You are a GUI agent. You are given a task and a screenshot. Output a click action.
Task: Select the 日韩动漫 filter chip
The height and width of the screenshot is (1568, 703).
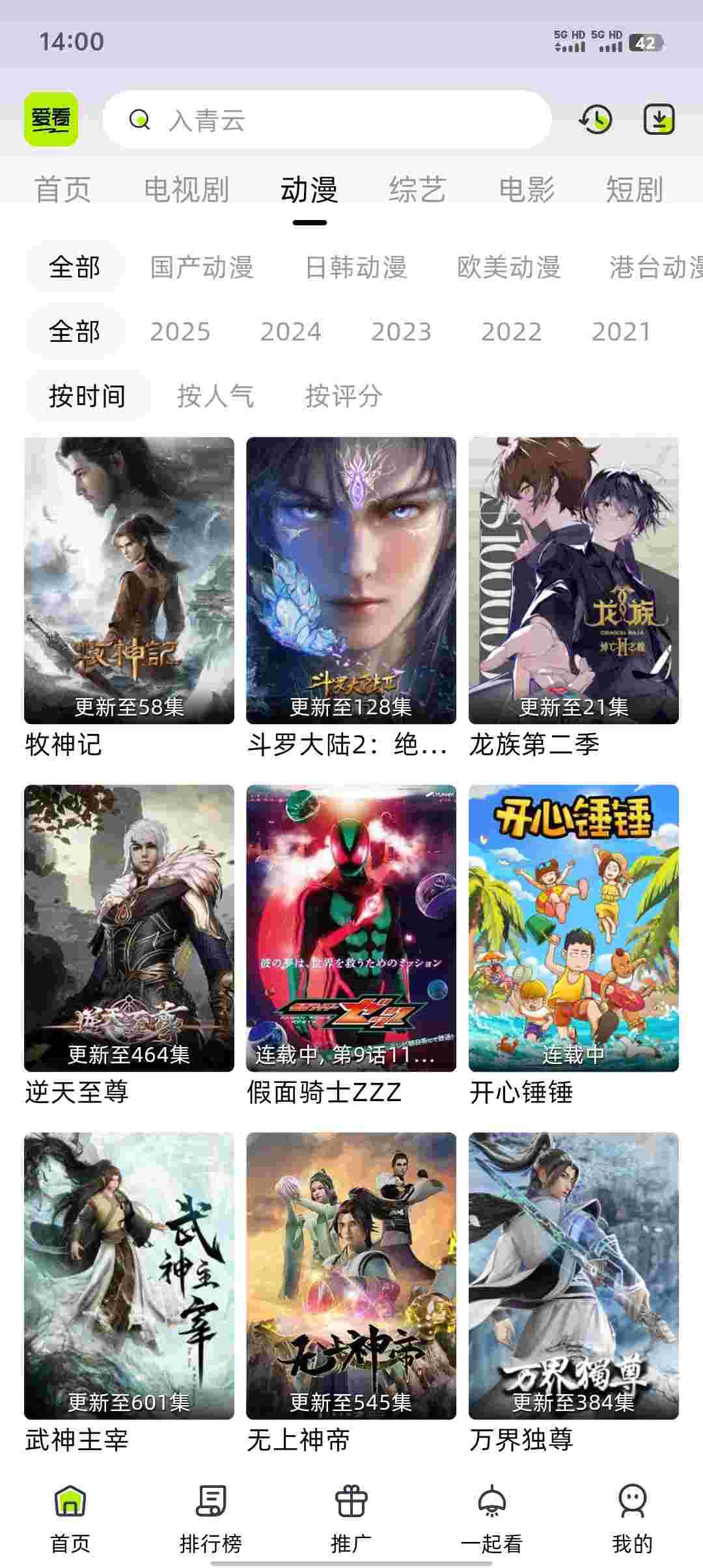[356, 268]
